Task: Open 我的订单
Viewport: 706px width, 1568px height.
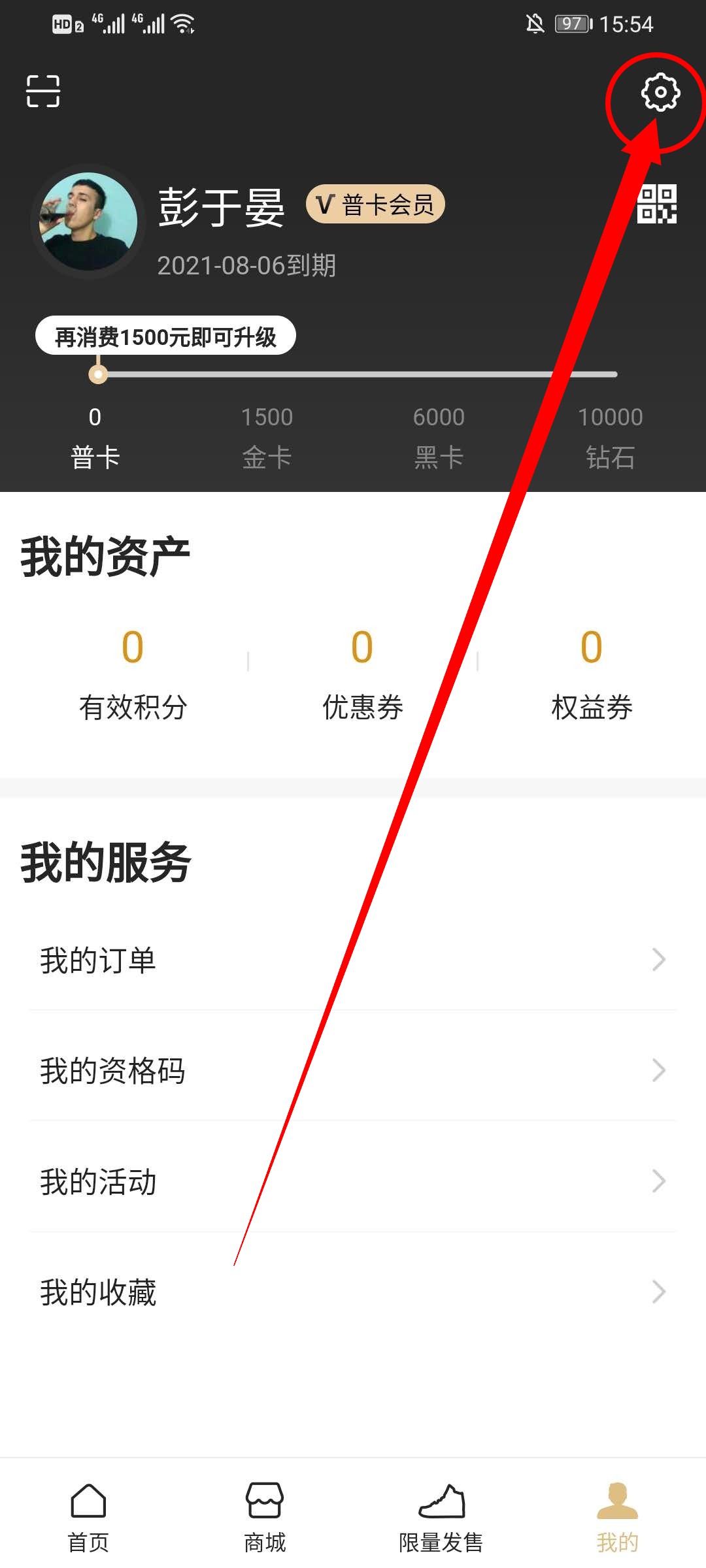Action: tap(353, 960)
